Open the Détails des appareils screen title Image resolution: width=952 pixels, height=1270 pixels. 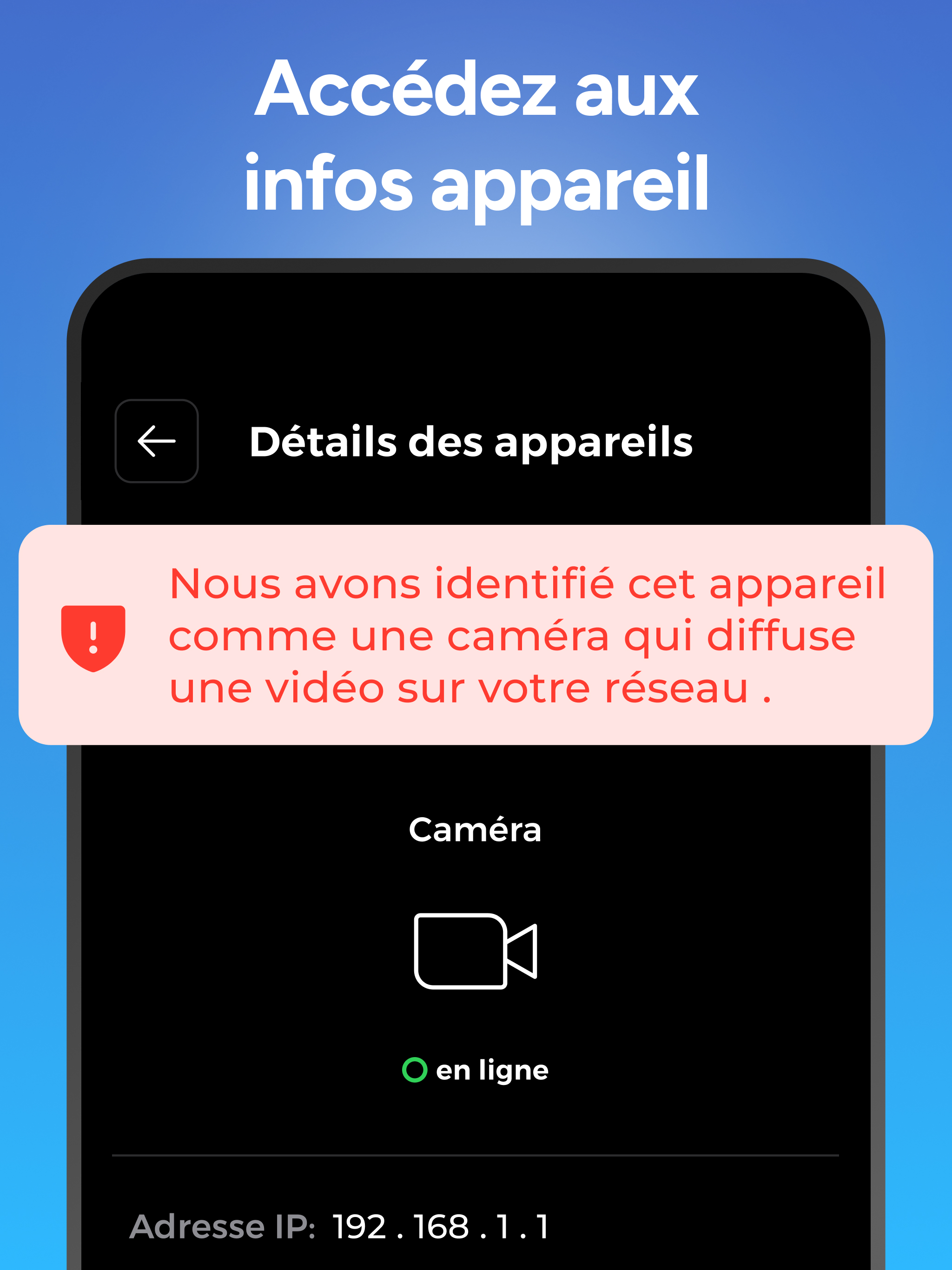pos(472,441)
